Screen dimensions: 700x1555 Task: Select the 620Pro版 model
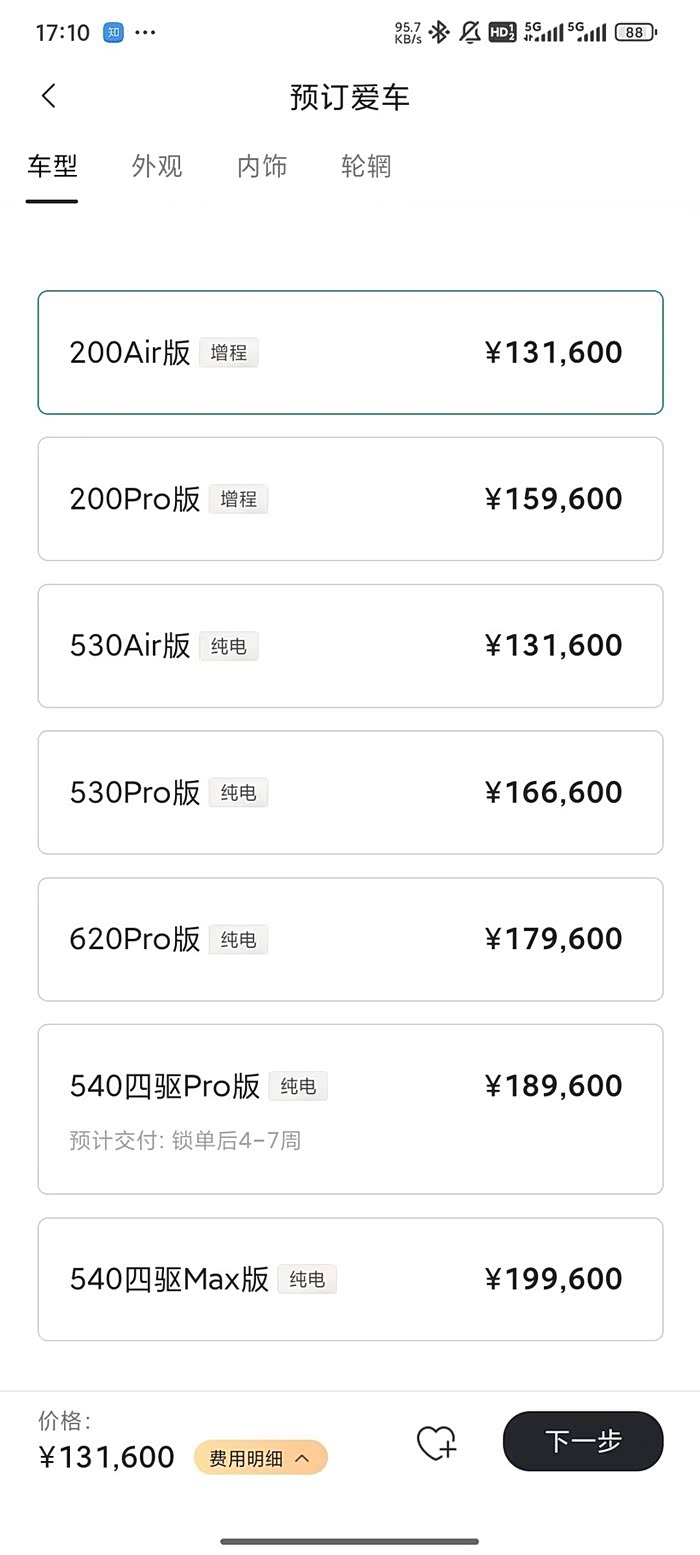click(350, 939)
